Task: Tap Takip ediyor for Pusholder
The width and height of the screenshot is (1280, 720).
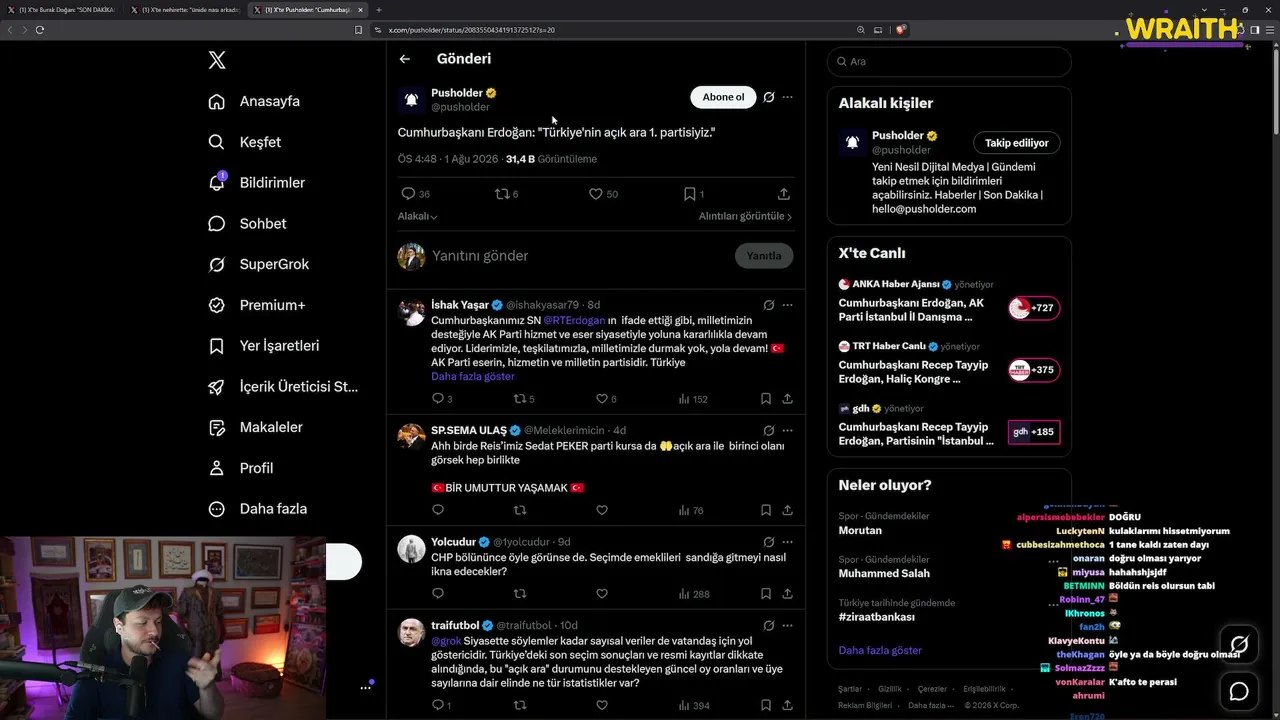Action: click(x=1016, y=143)
